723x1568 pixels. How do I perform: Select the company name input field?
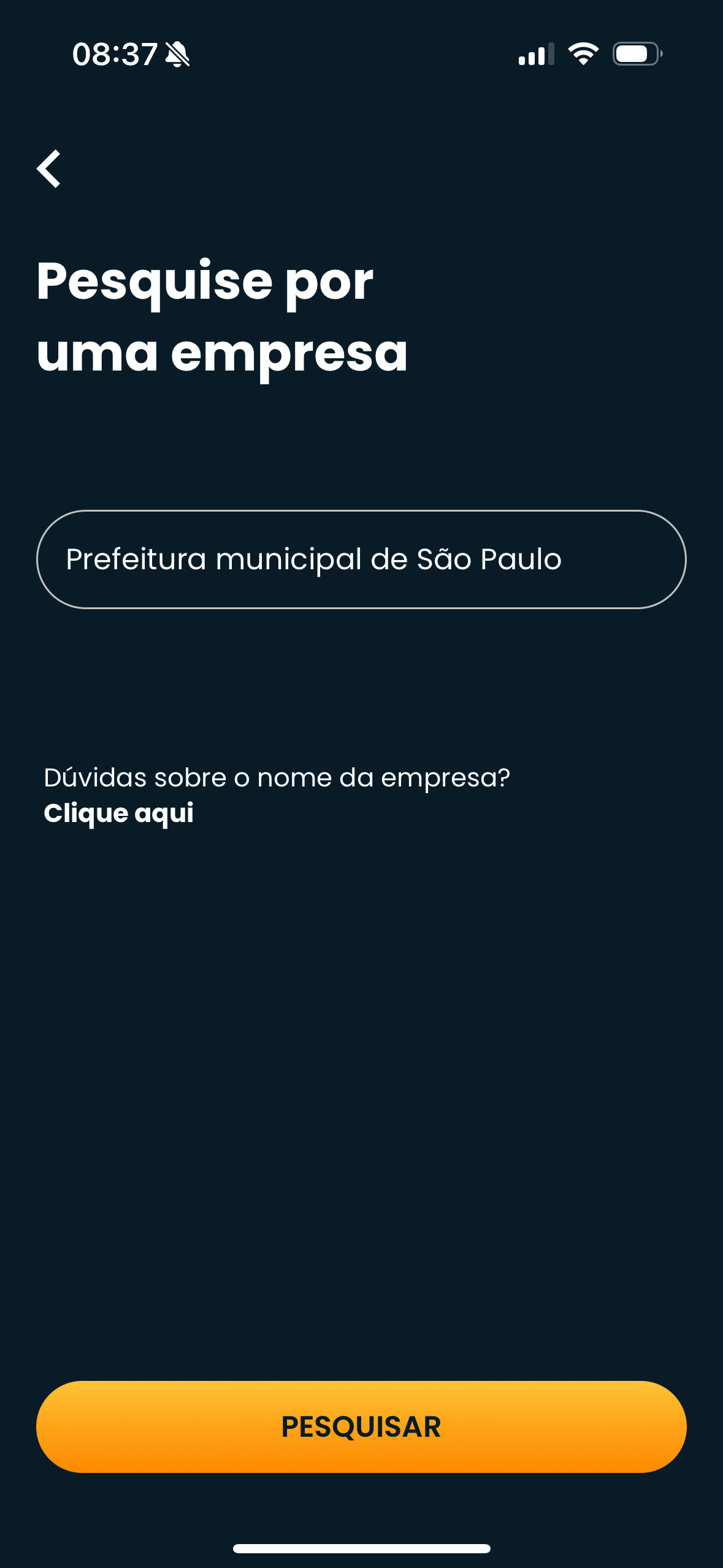(361, 559)
